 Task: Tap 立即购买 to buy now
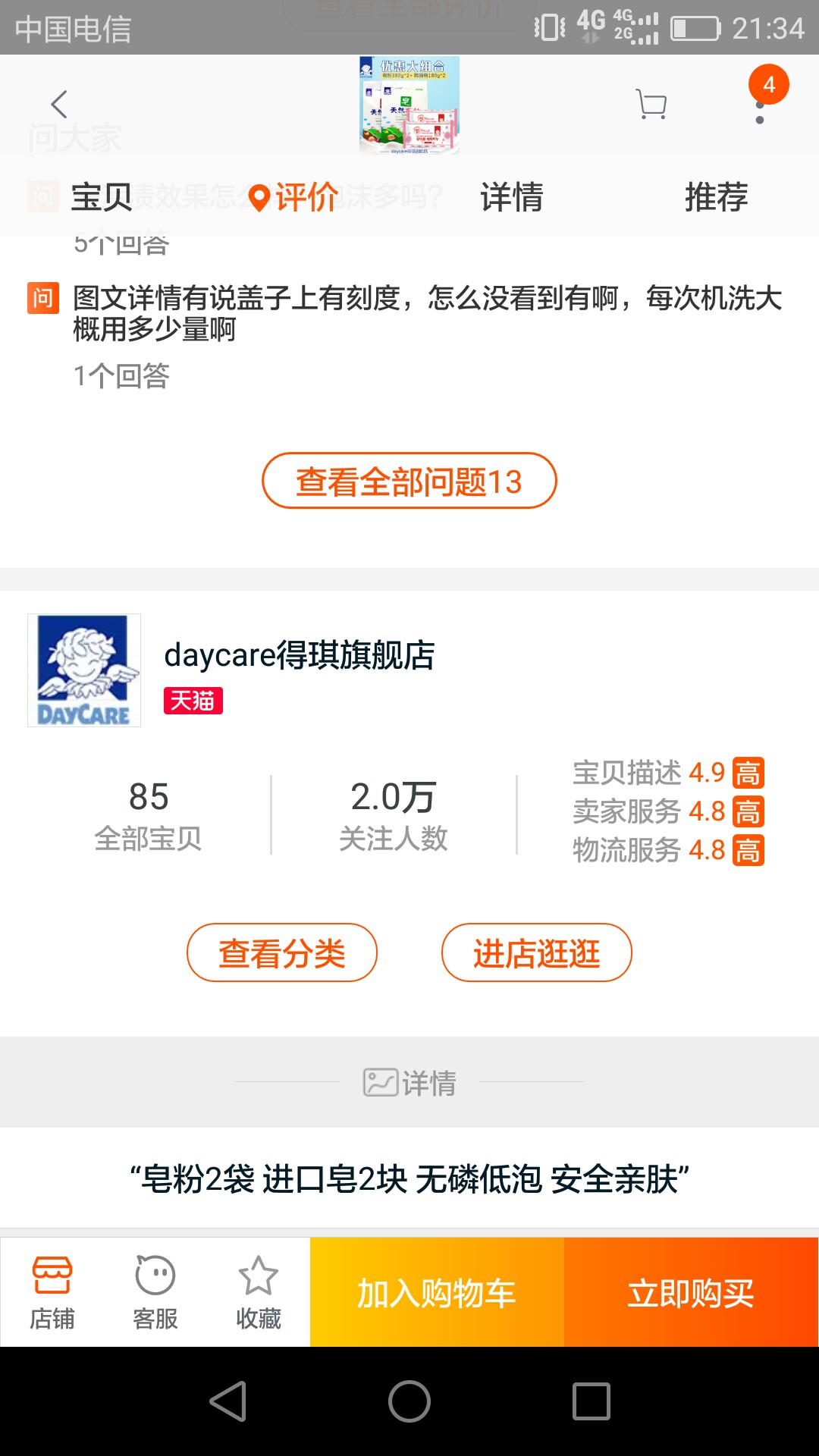point(691,1292)
